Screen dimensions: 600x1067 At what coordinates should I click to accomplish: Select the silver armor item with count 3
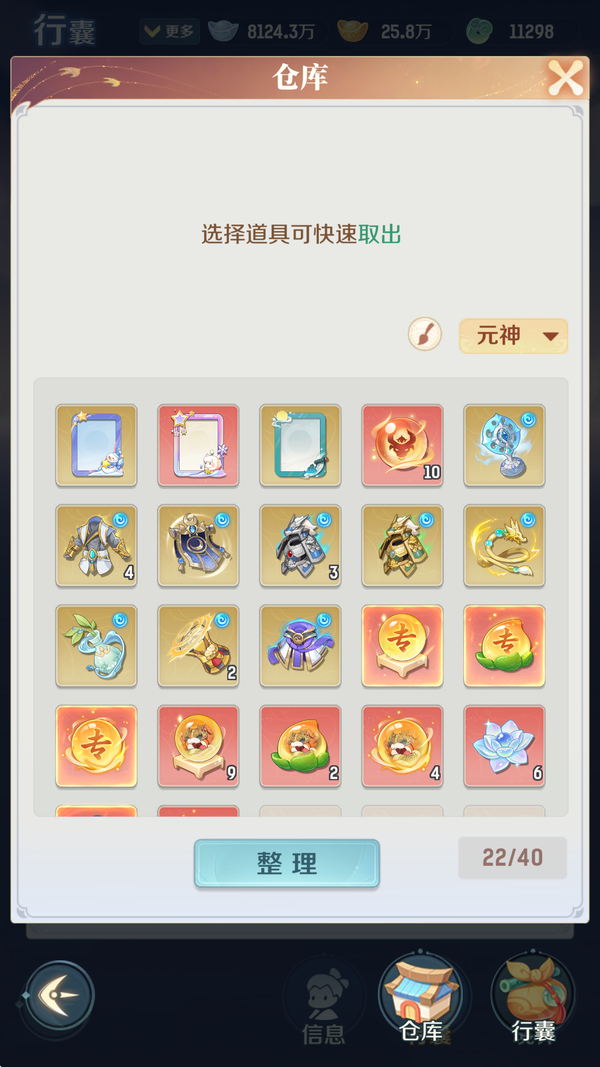coord(300,545)
